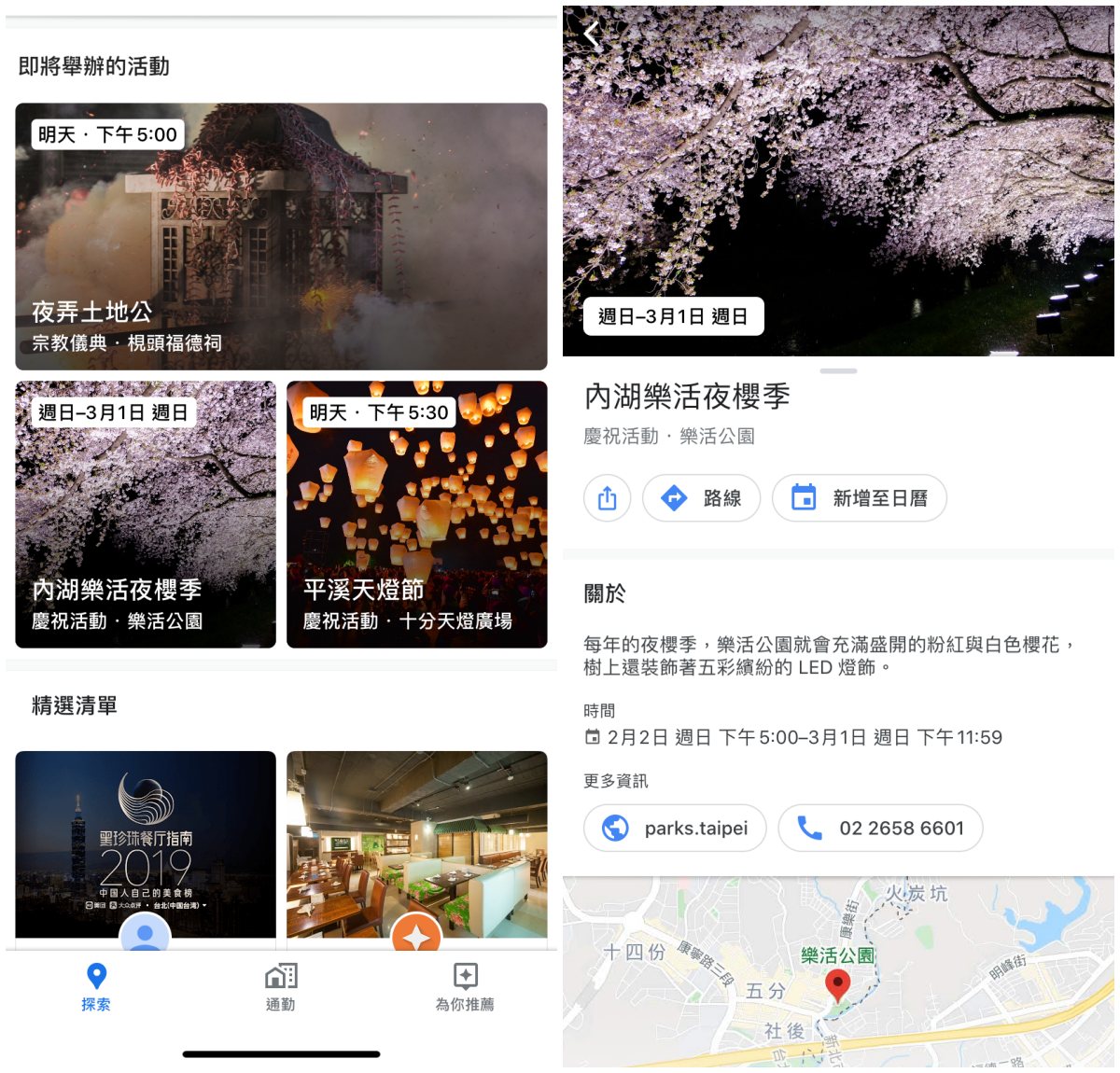Switch to the 探索 tab
Viewport: 1120px width, 1073px height.
[x=96, y=987]
